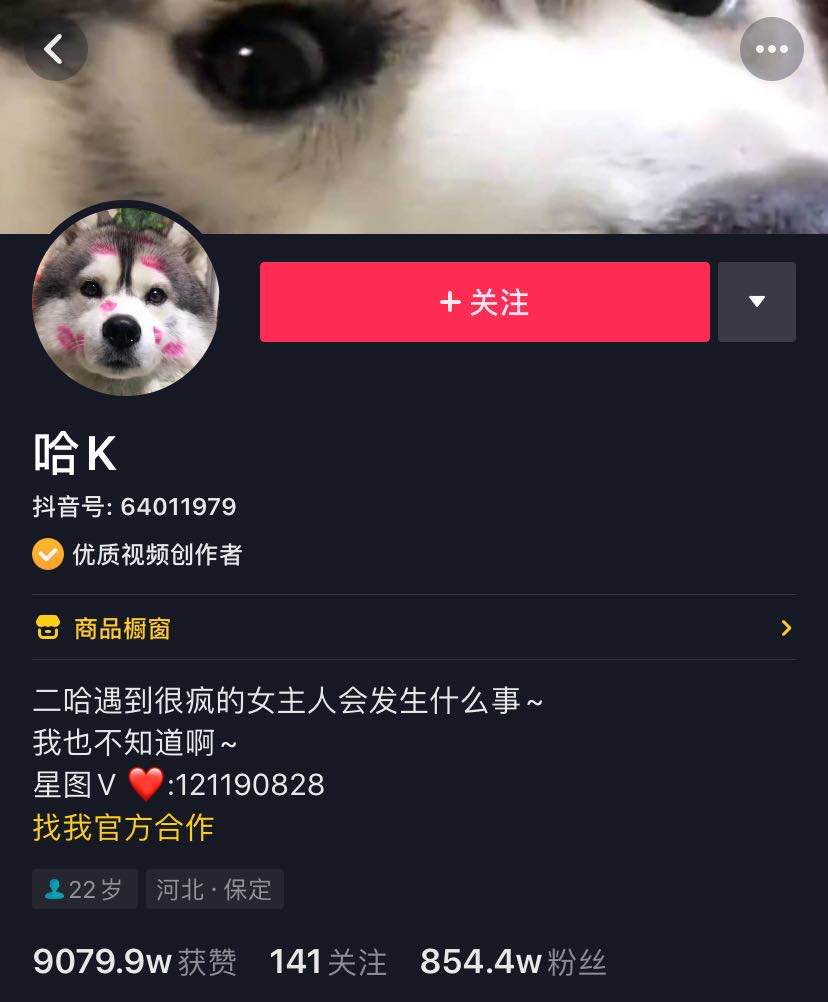The height and width of the screenshot is (1002, 828).
Task: Go back using the top-left arrow
Action: [x=55, y=49]
